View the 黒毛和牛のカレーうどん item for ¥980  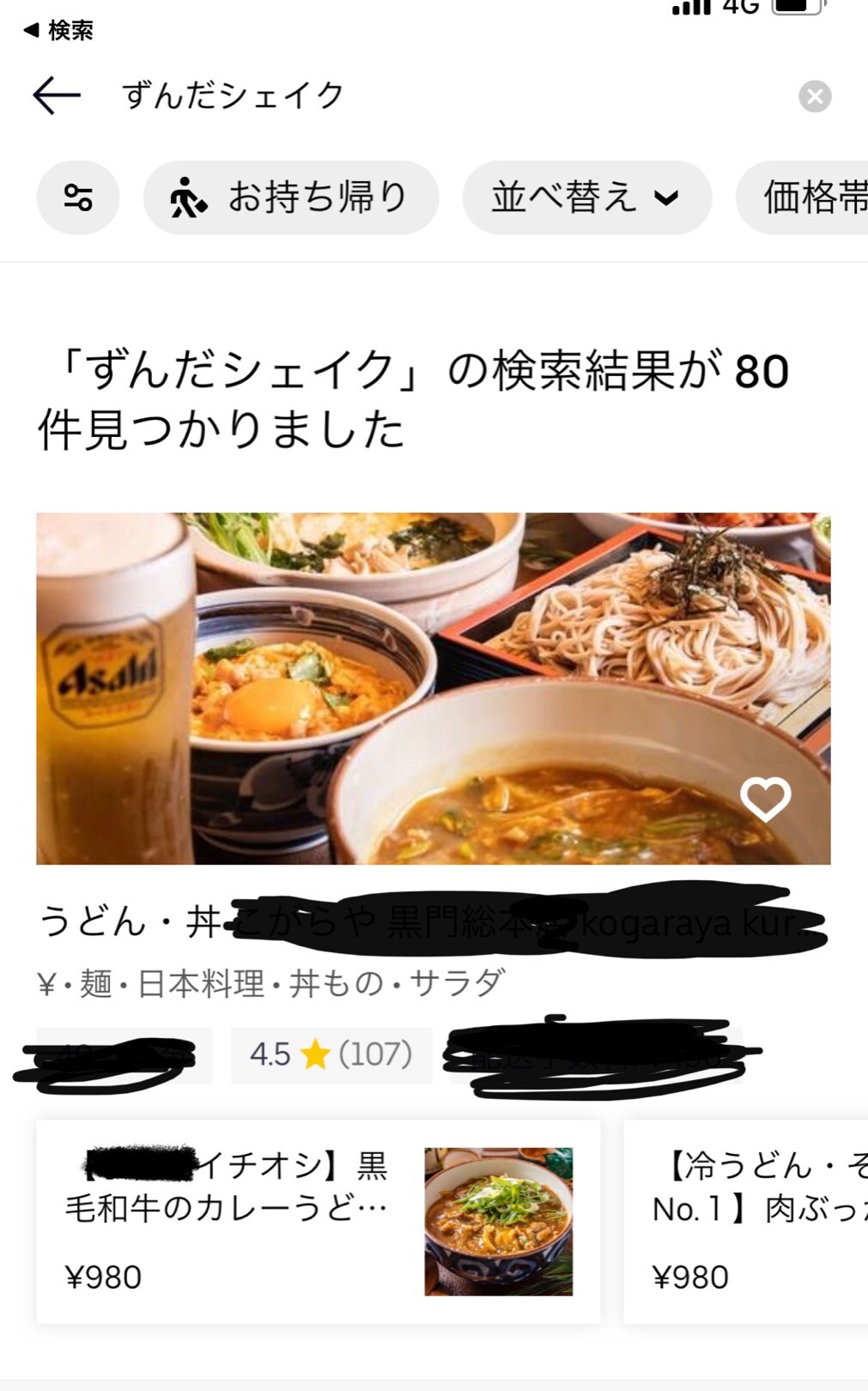[x=318, y=1221]
